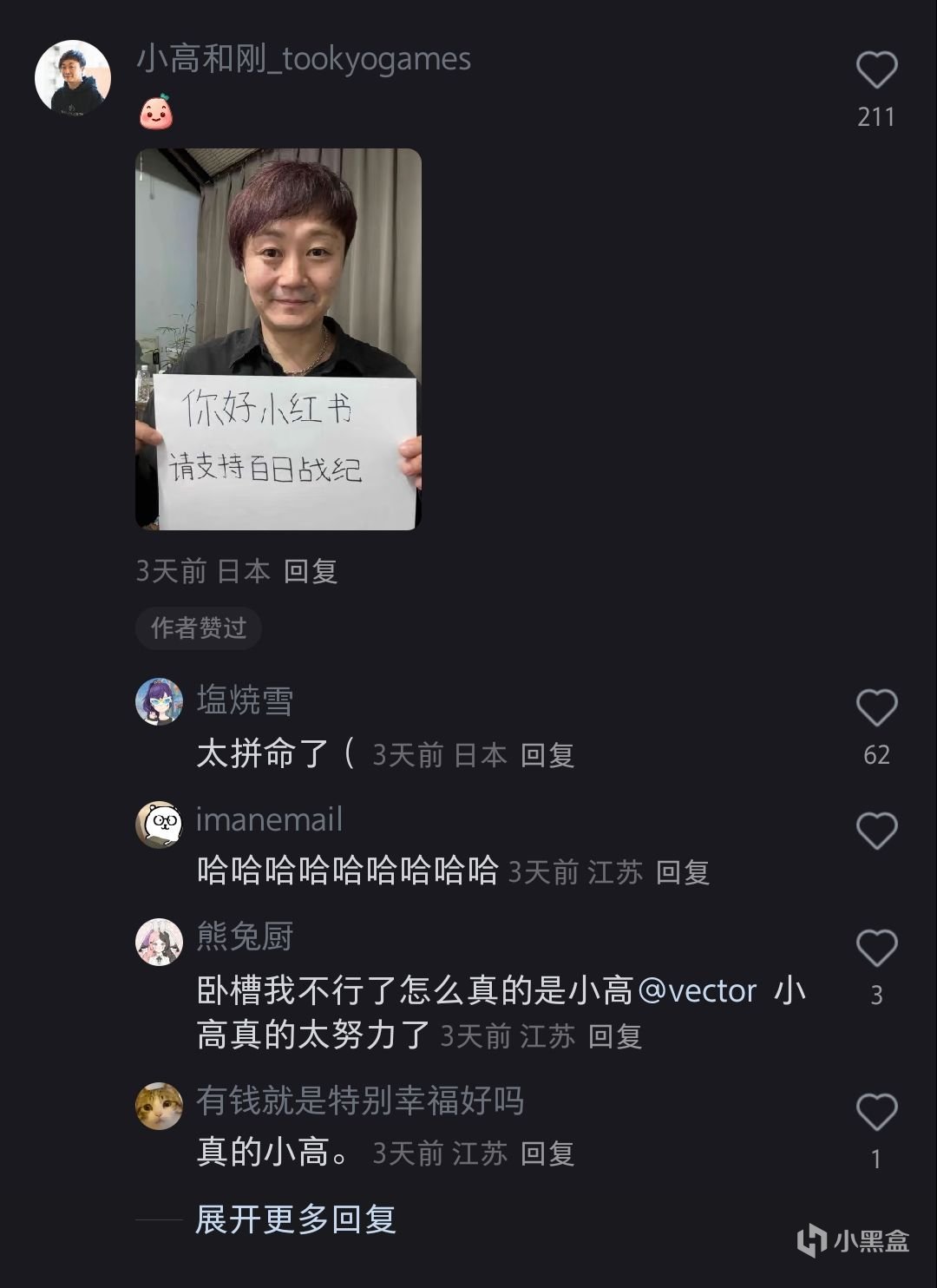This screenshot has height=1288, width=937.
Task: Open 有钱就是特别幸福好吗's cat avatar
Action: (x=160, y=1106)
